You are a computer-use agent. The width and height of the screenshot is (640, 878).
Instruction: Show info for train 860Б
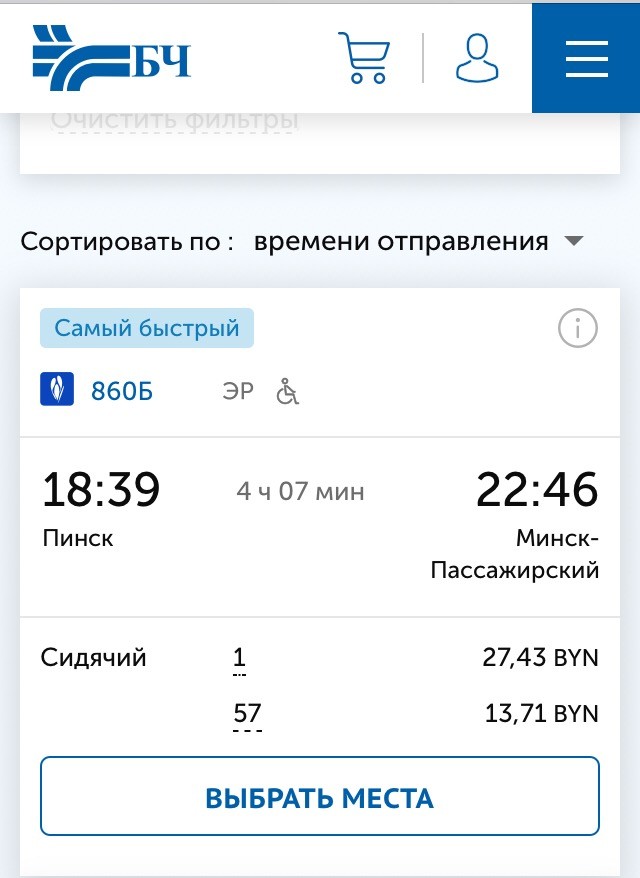(x=577, y=328)
